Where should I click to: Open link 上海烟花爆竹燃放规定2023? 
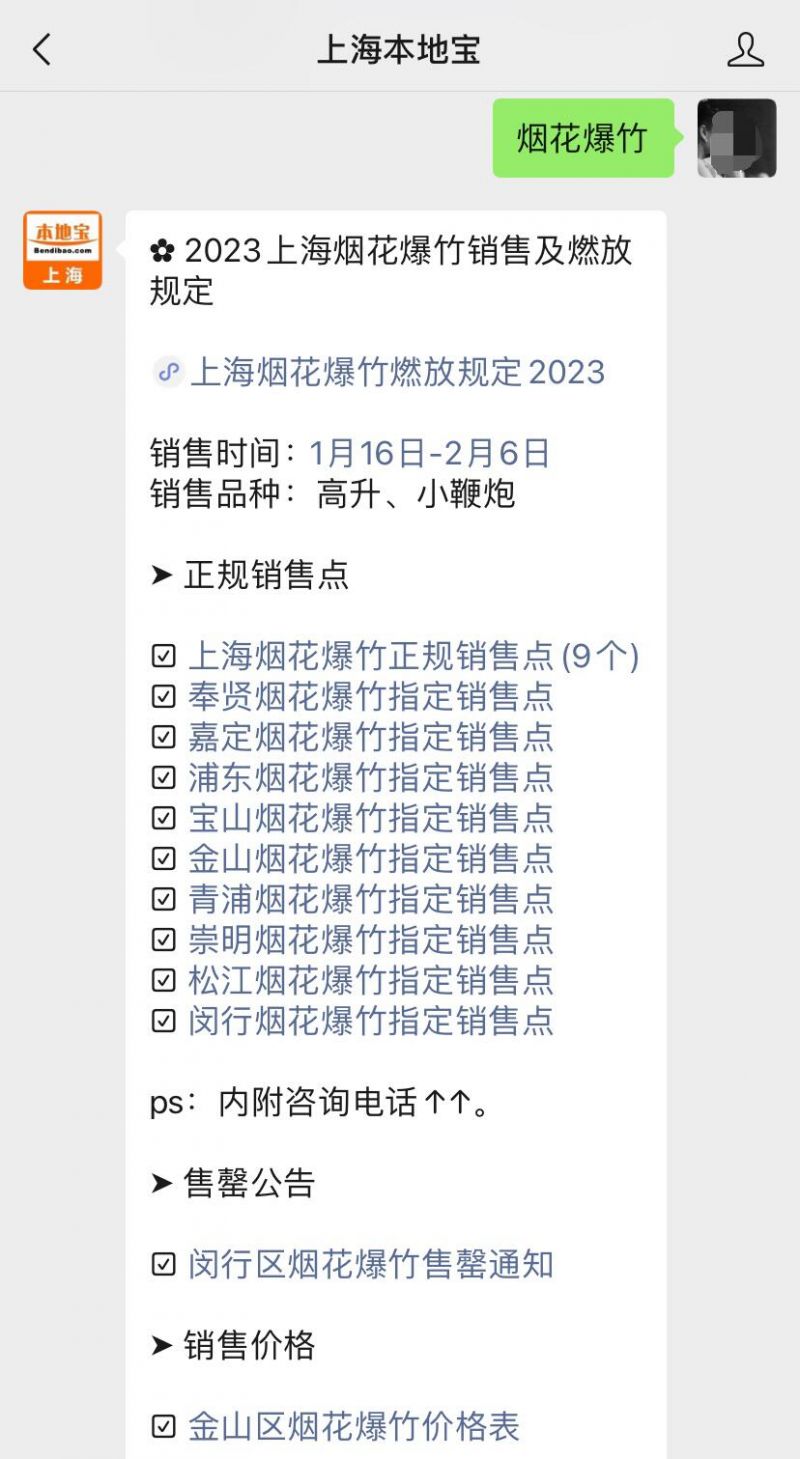[397, 372]
